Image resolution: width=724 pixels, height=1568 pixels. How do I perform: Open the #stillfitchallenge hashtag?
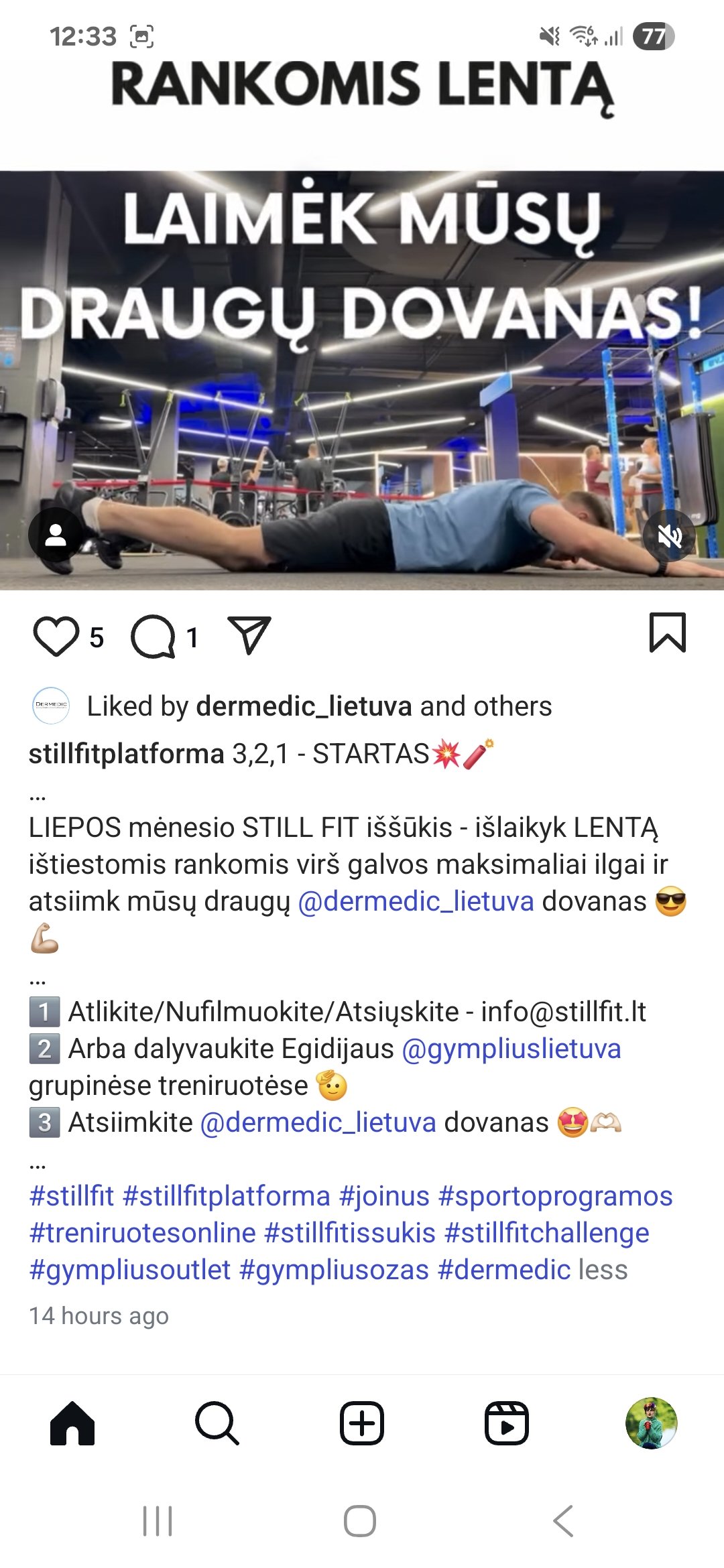tap(547, 1233)
